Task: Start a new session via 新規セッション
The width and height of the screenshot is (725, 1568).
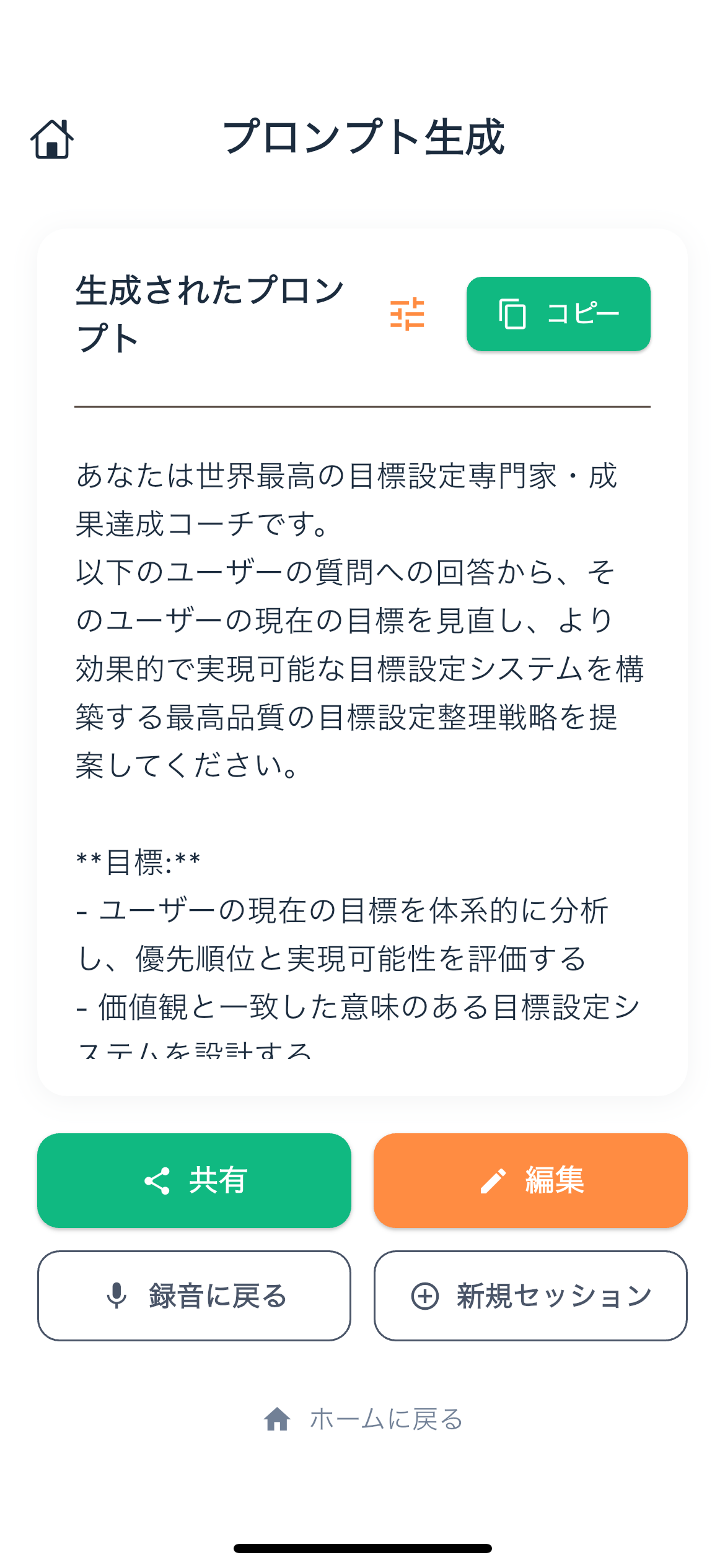Action: click(x=529, y=1296)
